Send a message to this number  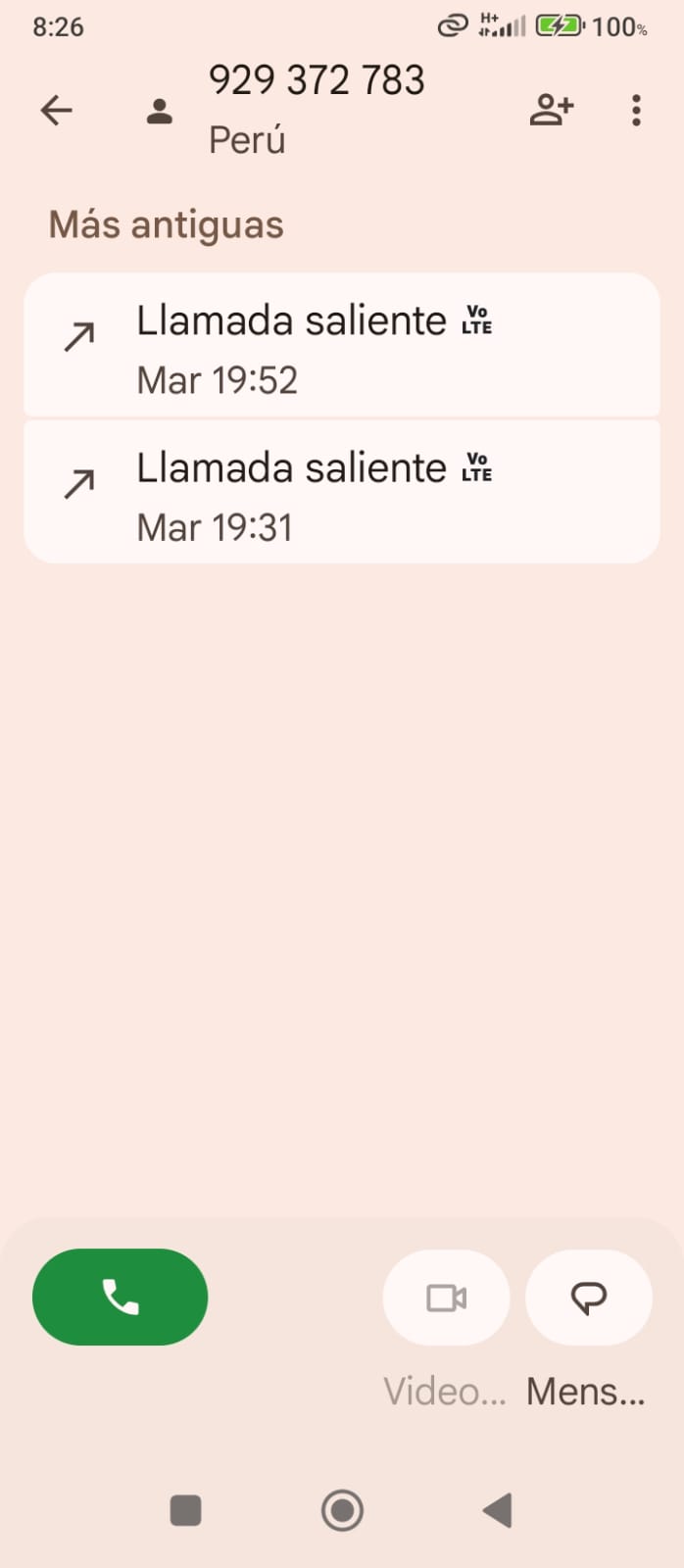588,1298
